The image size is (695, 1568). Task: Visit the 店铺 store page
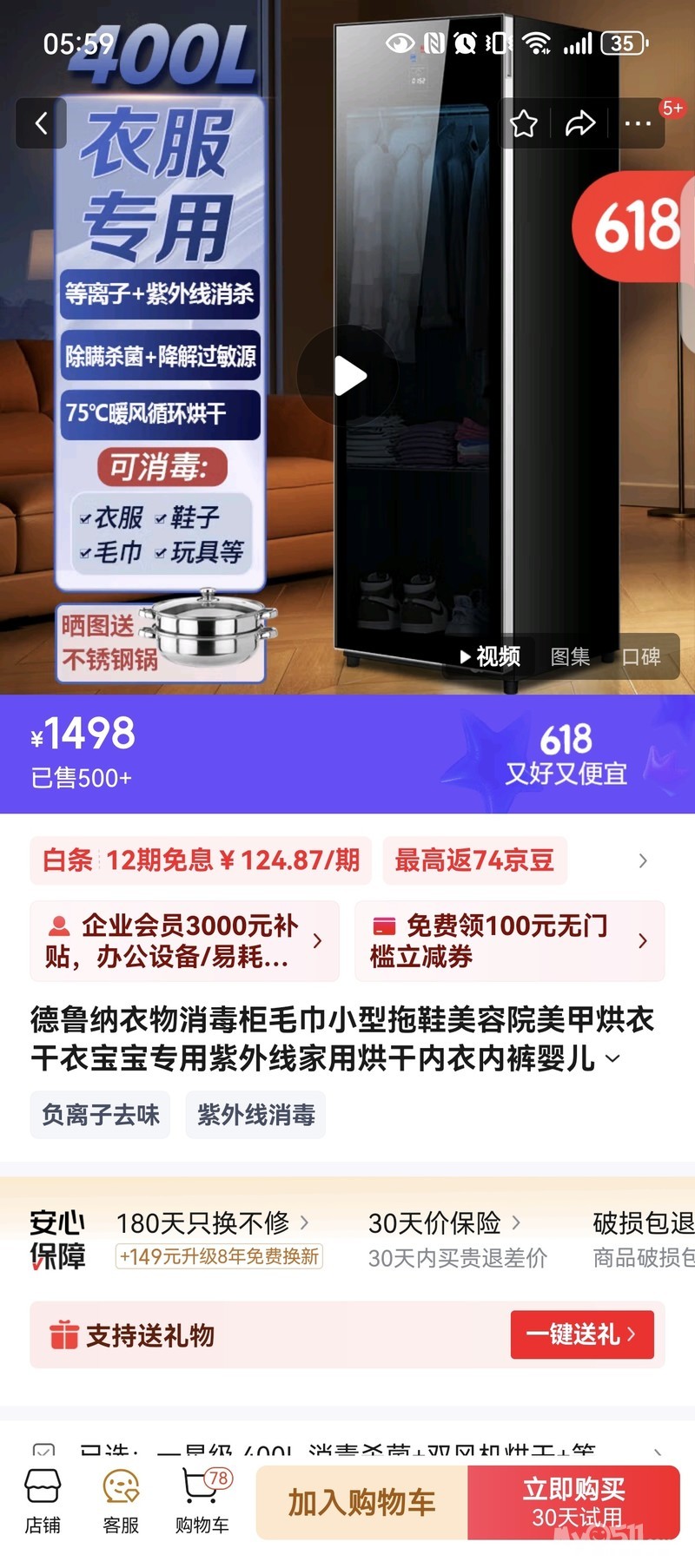click(43, 1502)
